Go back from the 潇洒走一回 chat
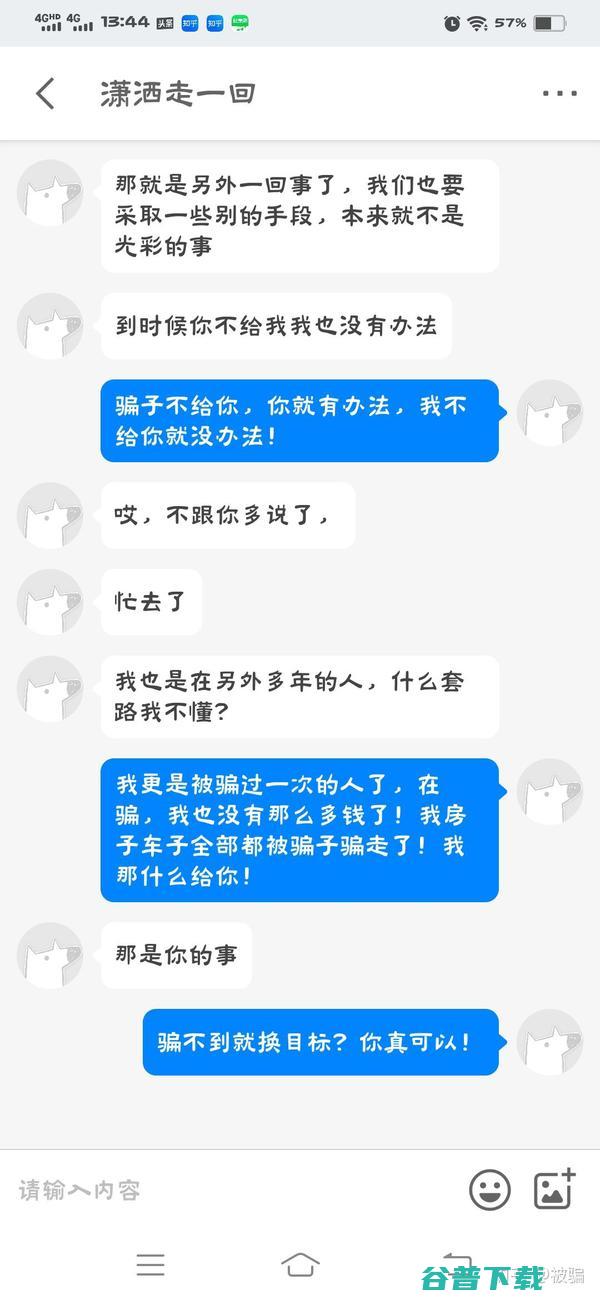 45,93
